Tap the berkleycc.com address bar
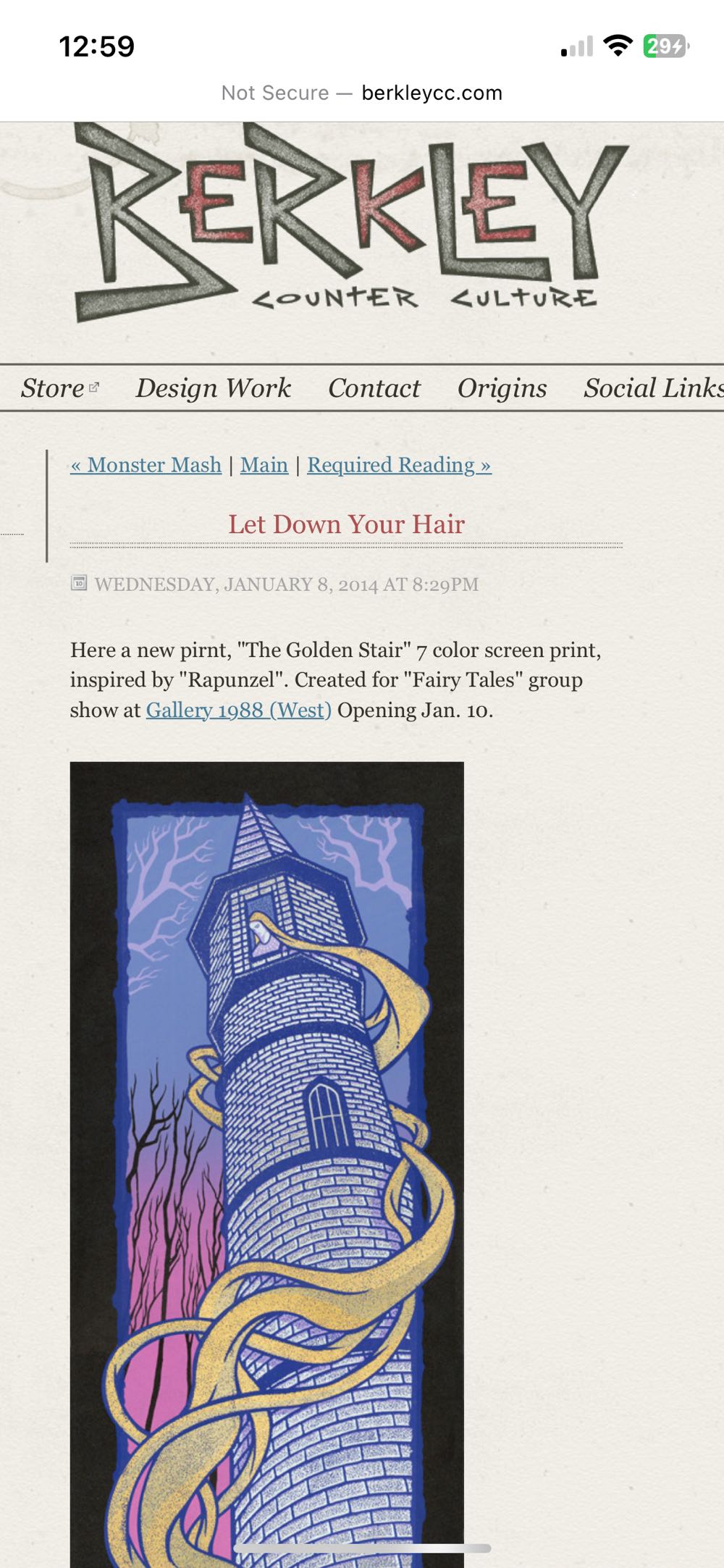The height and width of the screenshot is (1568, 724). (362, 93)
